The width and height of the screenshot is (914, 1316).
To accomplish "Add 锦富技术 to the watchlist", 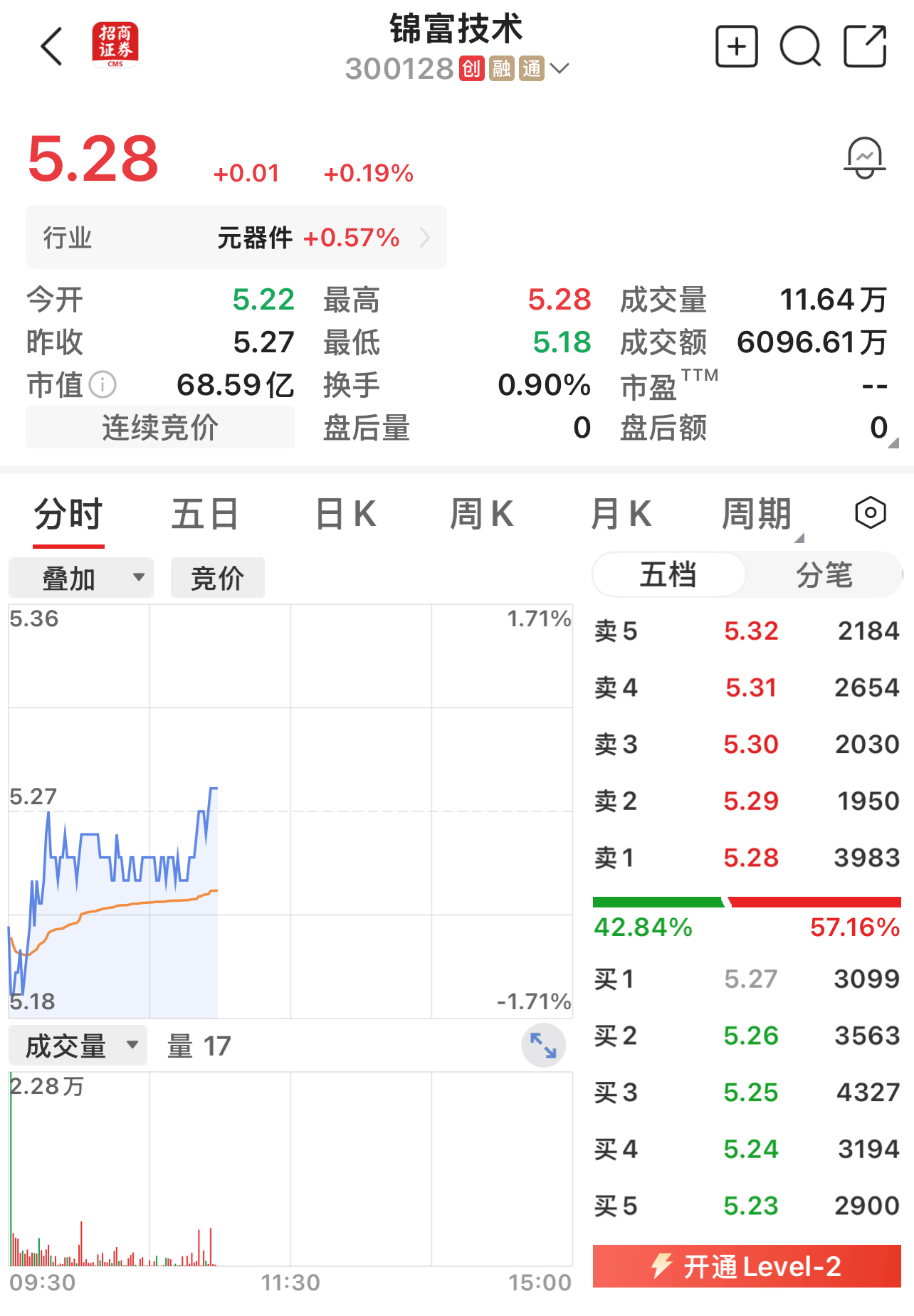I will click(x=736, y=47).
